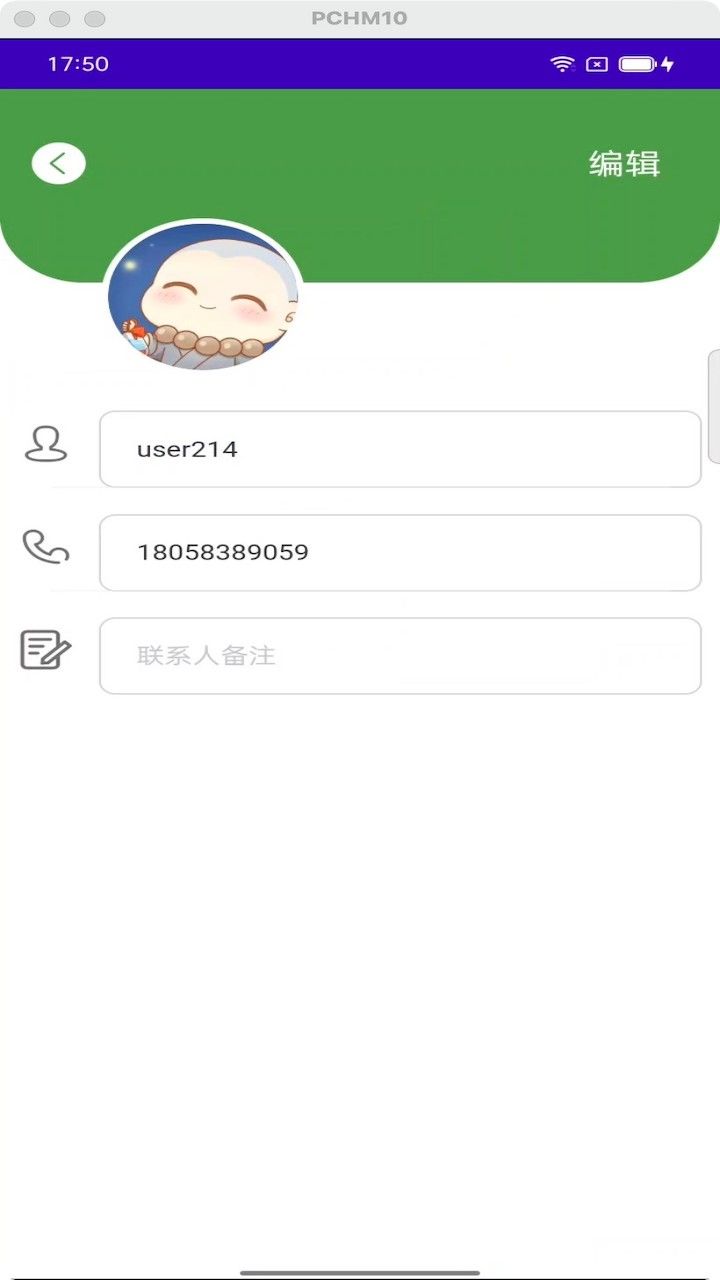Screen dimensions: 720x1280
Task: Click the user214 name field
Action: pyautogui.click(x=400, y=449)
